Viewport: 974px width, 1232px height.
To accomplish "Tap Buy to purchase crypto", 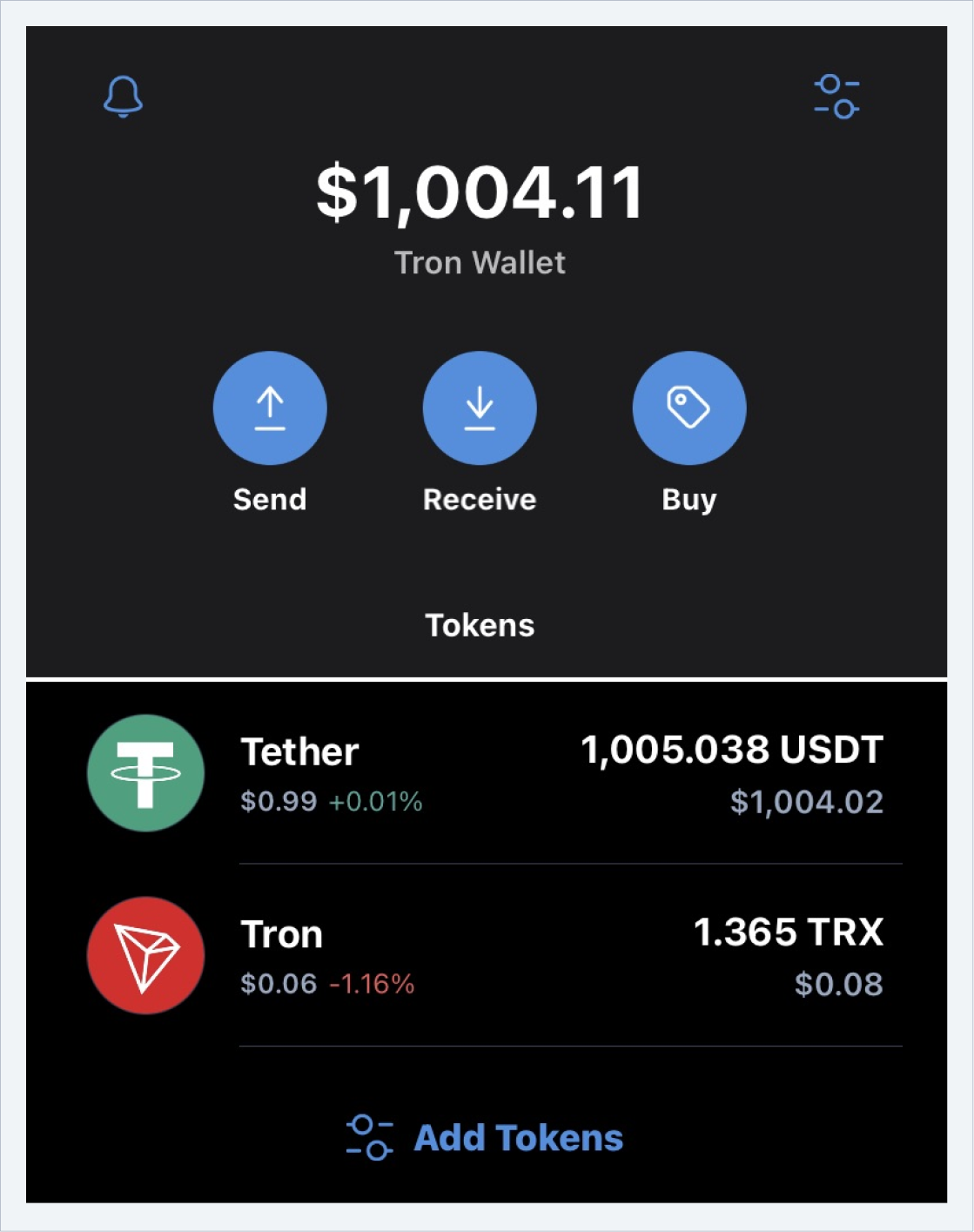I will [689, 408].
